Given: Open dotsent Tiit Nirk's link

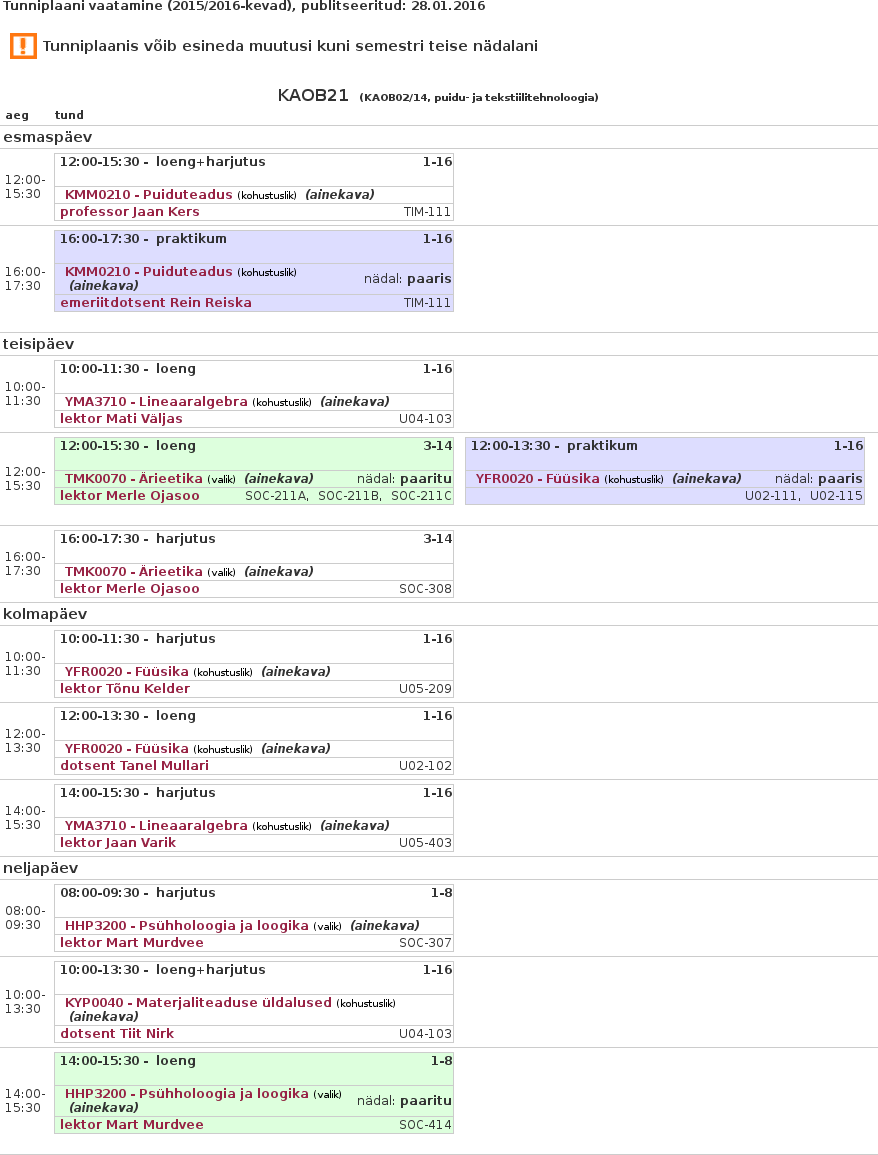Looking at the screenshot, I should tap(117, 1034).
